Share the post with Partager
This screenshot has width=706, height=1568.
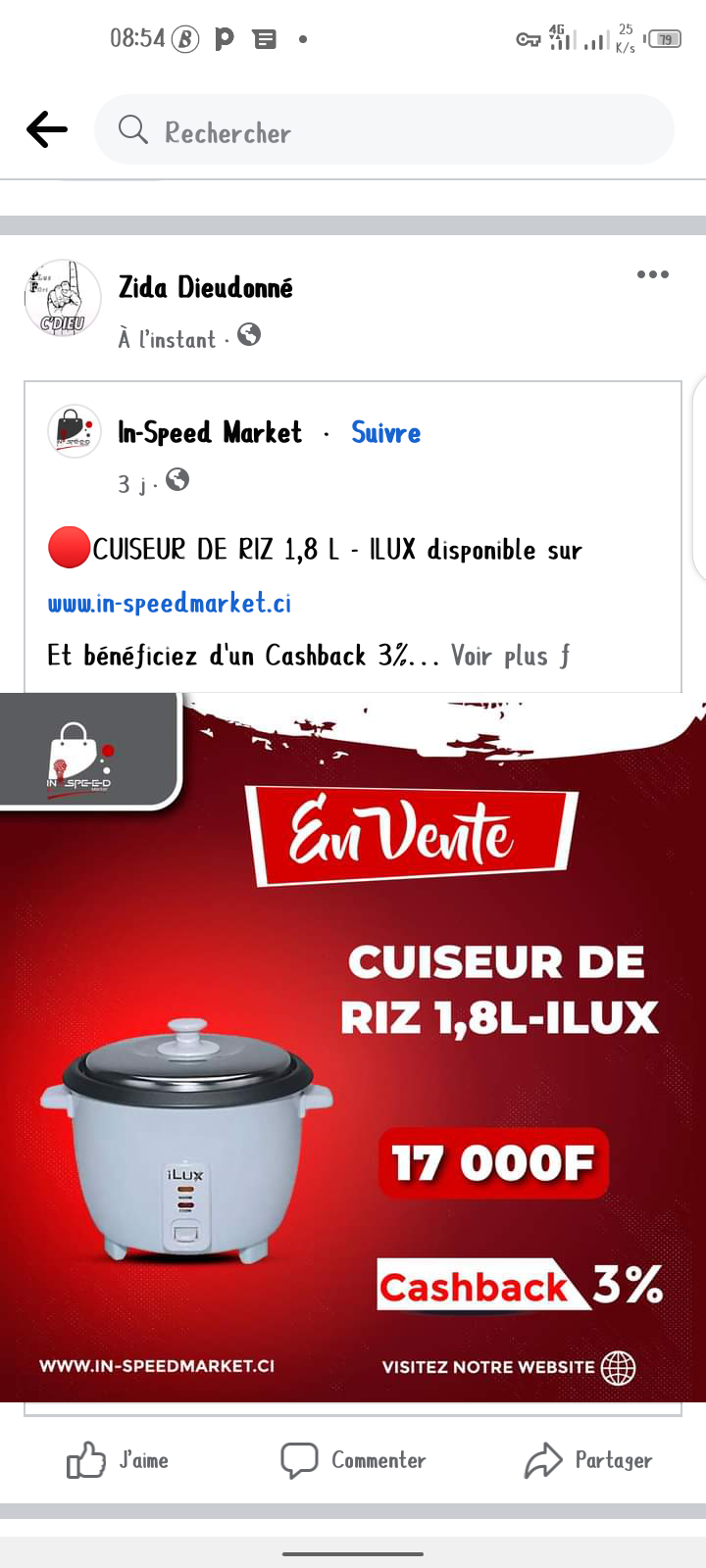(x=588, y=1460)
